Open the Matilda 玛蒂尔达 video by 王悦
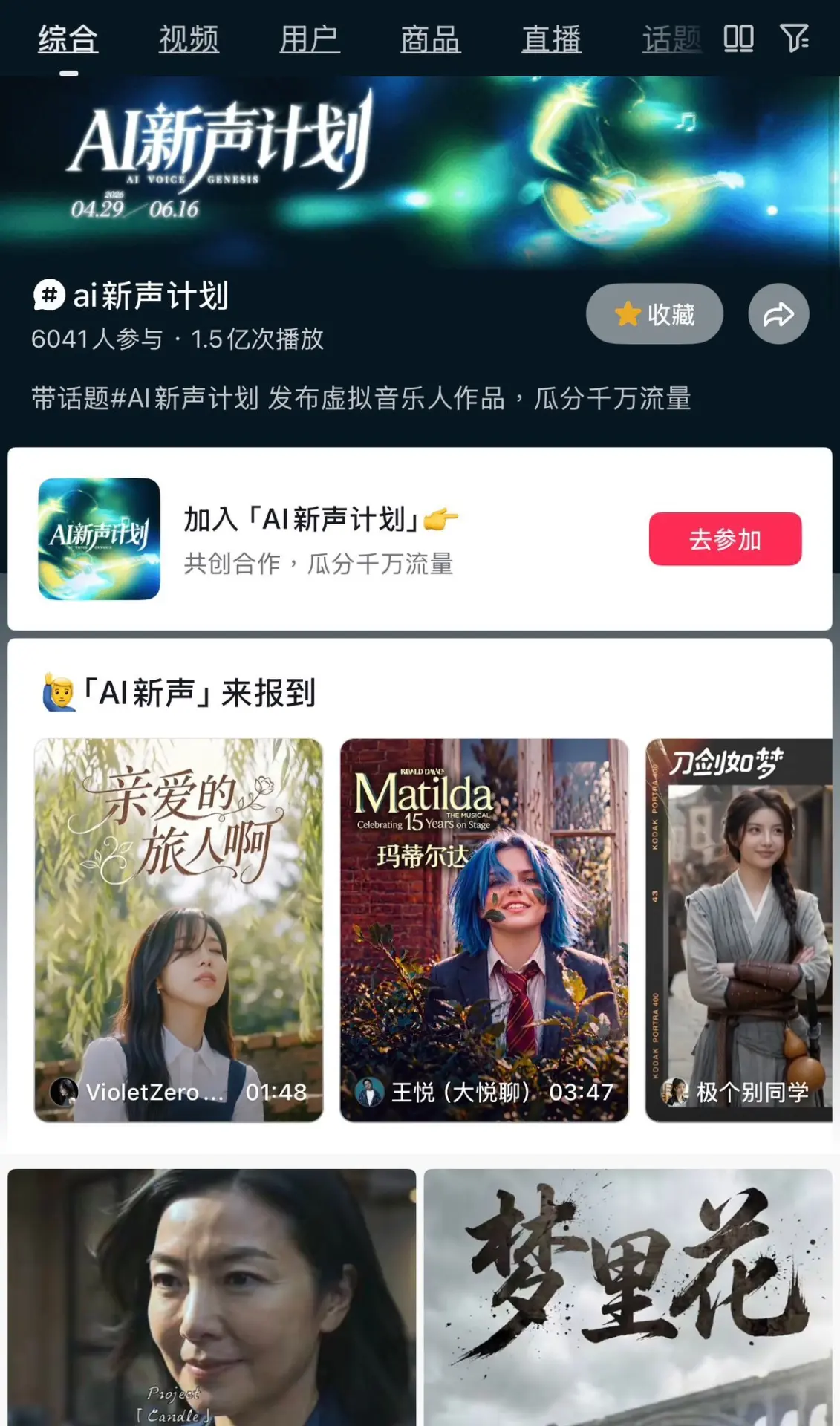 pos(484,930)
